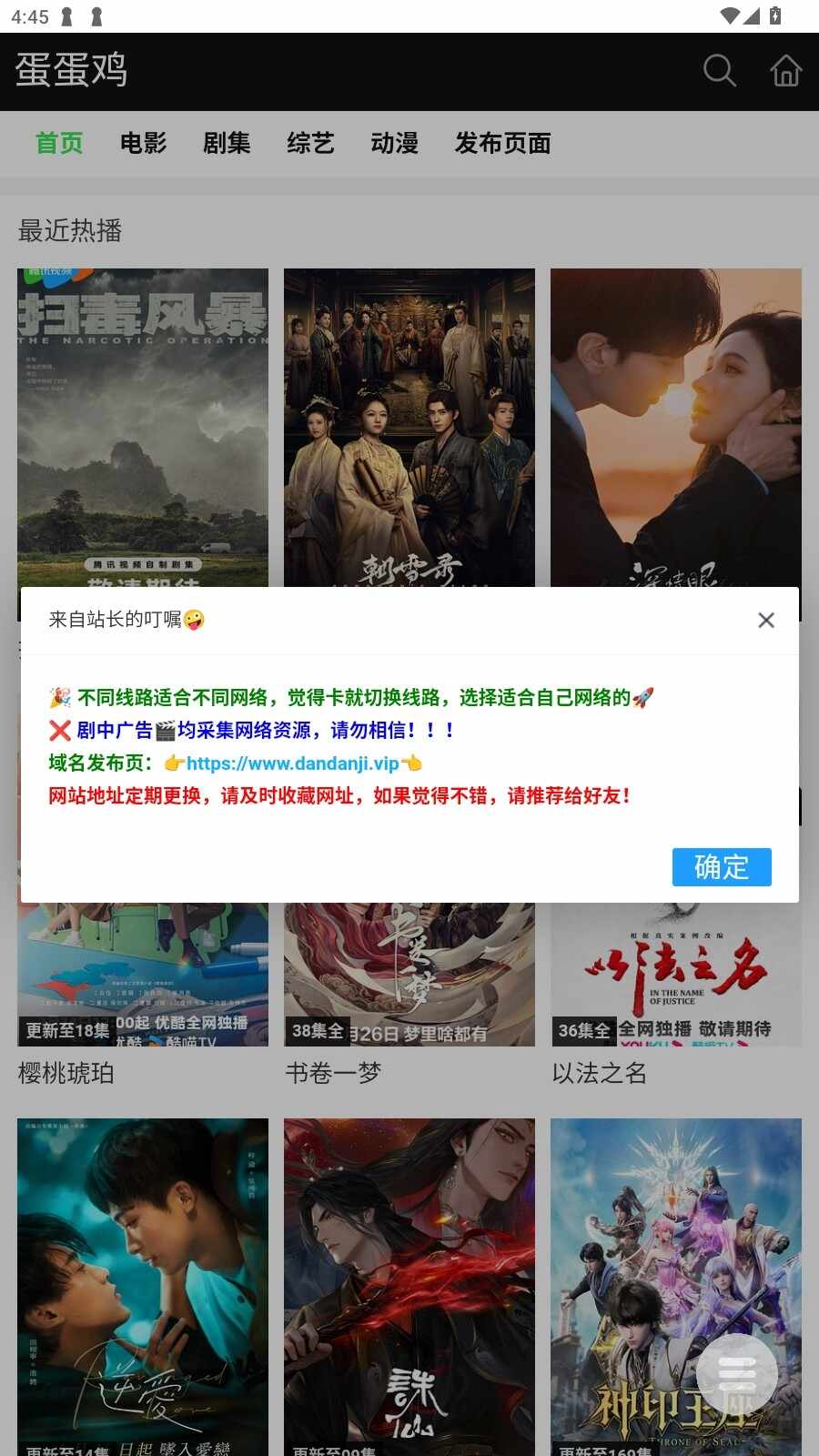Tap the floating menu button
819x1456 pixels.
click(737, 1374)
